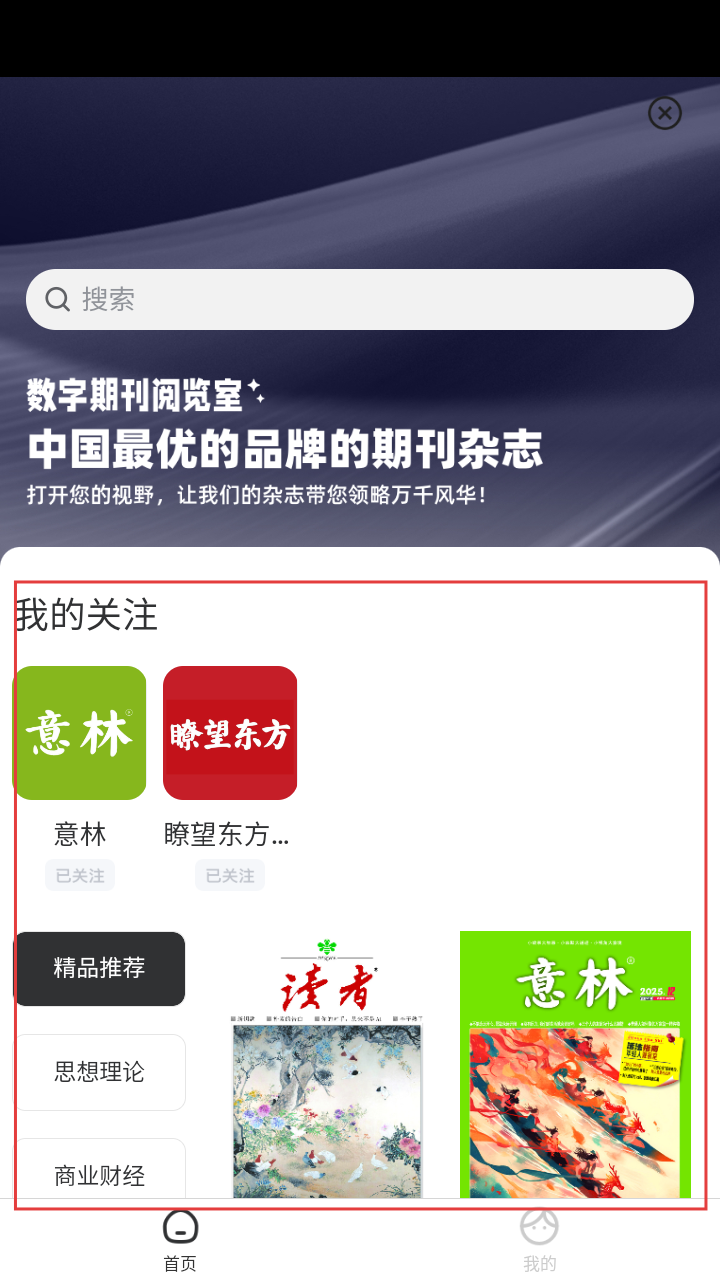Open the green 意林 2025 issue cover

(x=575, y=1065)
